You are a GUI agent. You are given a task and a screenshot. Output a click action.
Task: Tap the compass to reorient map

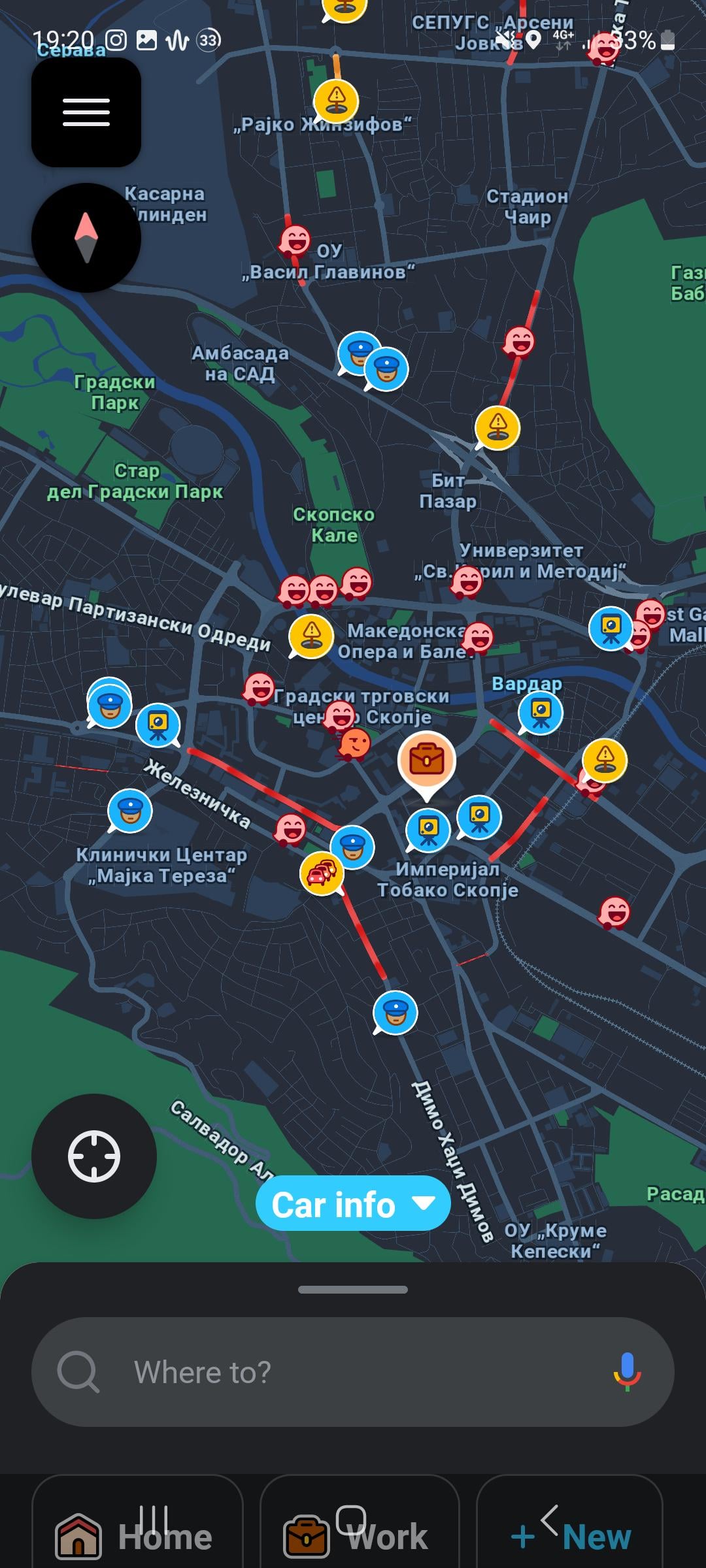(x=86, y=238)
